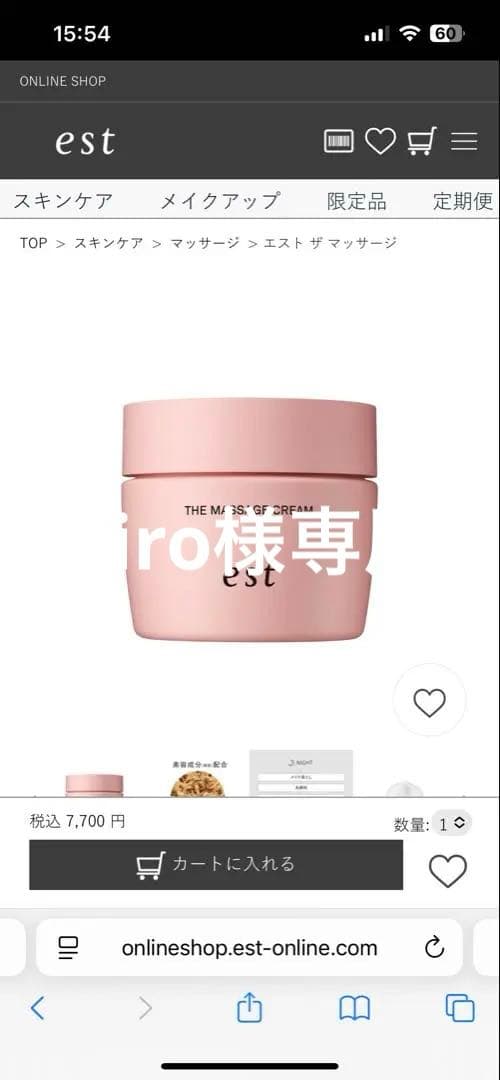
Task: Open the shopping cart icon in header
Action: [421, 141]
